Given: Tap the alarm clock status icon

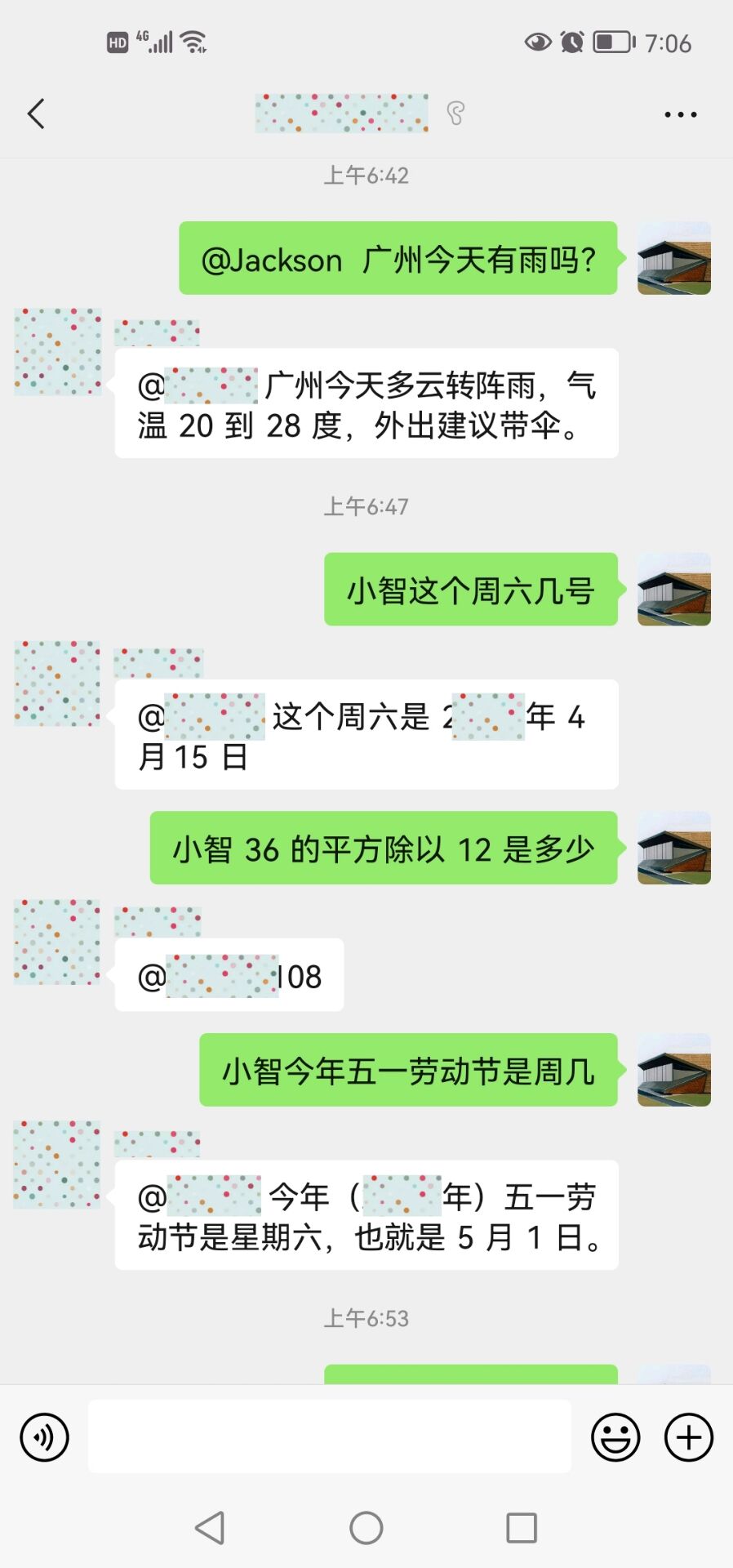Looking at the screenshot, I should click(x=571, y=42).
